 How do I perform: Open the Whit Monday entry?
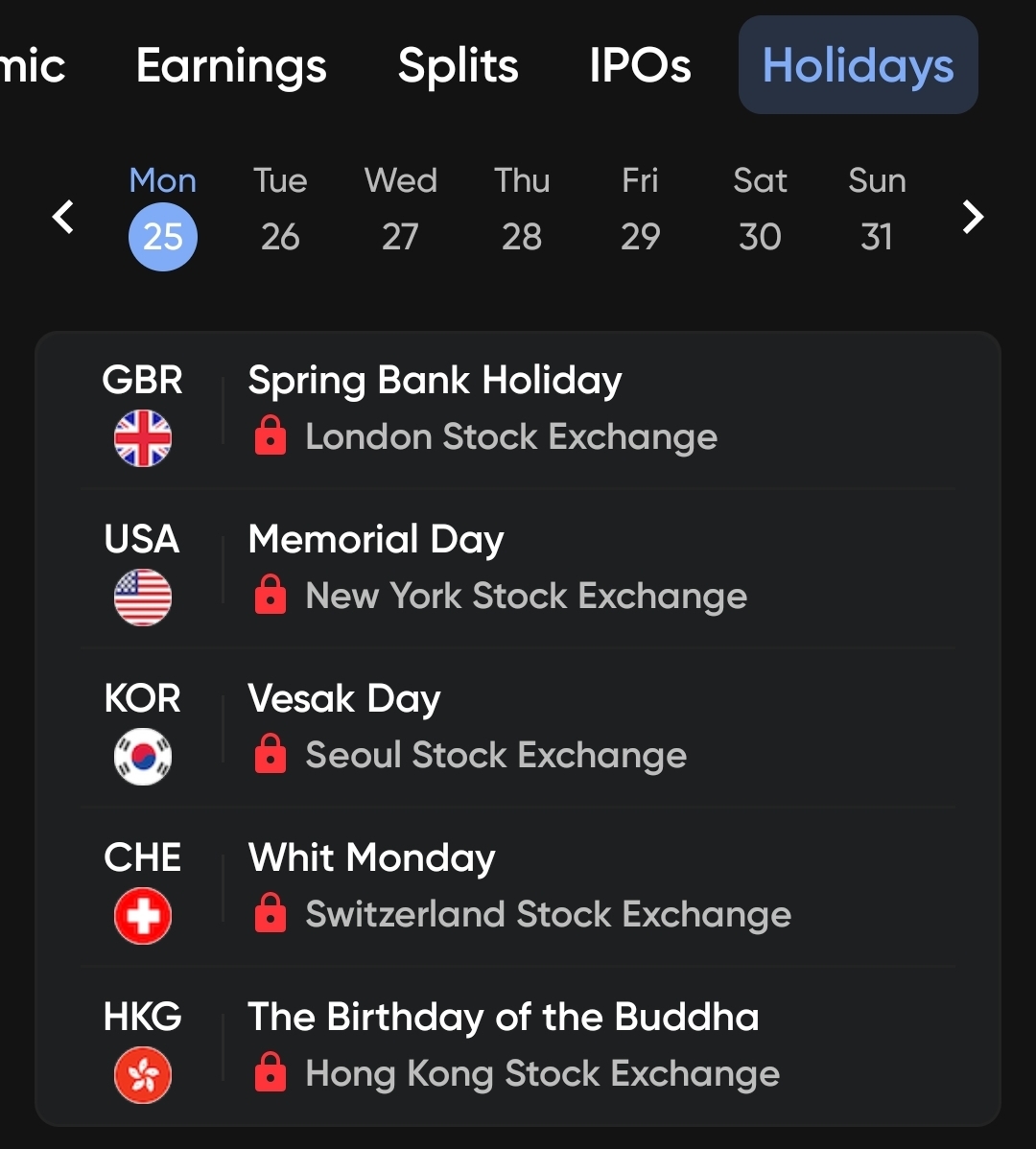pos(518,886)
